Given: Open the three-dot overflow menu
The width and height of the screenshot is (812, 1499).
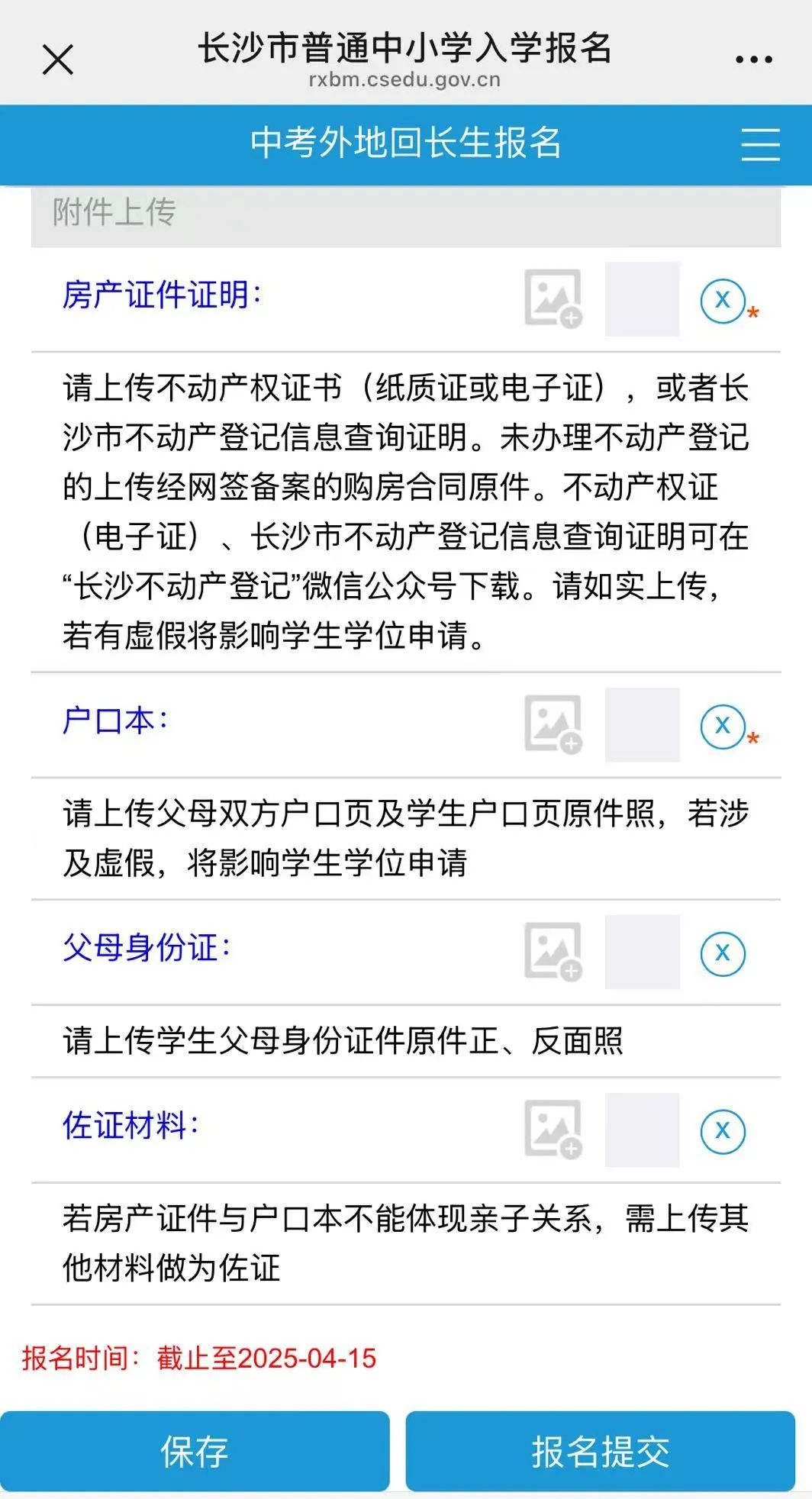Looking at the screenshot, I should (754, 60).
